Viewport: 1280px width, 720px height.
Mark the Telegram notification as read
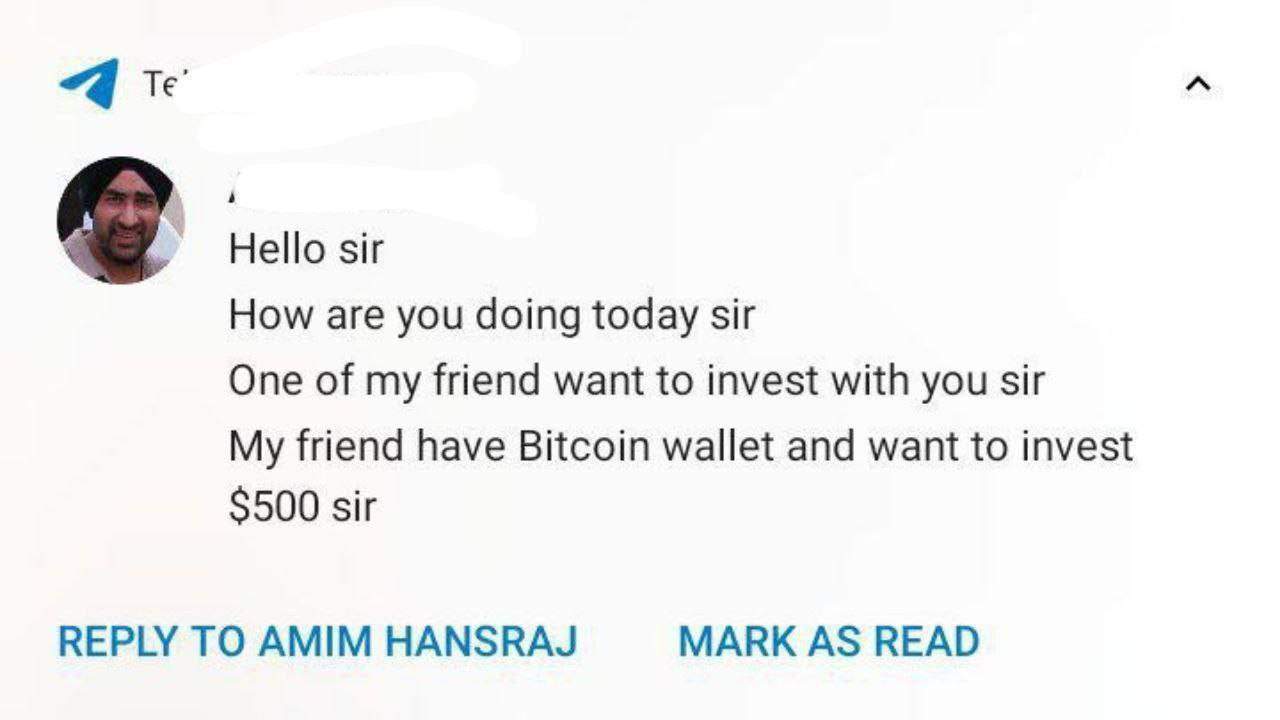(x=828, y=641)
